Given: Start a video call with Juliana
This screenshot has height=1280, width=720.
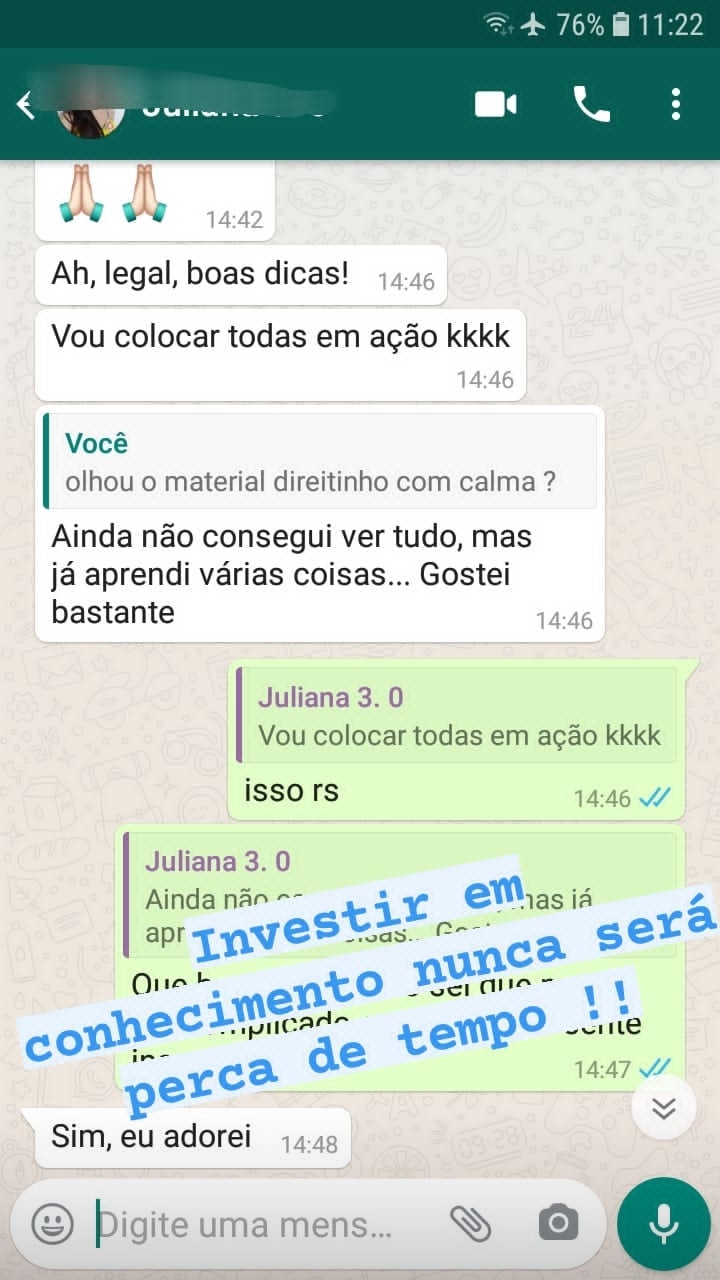Looking at the screenshot, I should (495, 104).
